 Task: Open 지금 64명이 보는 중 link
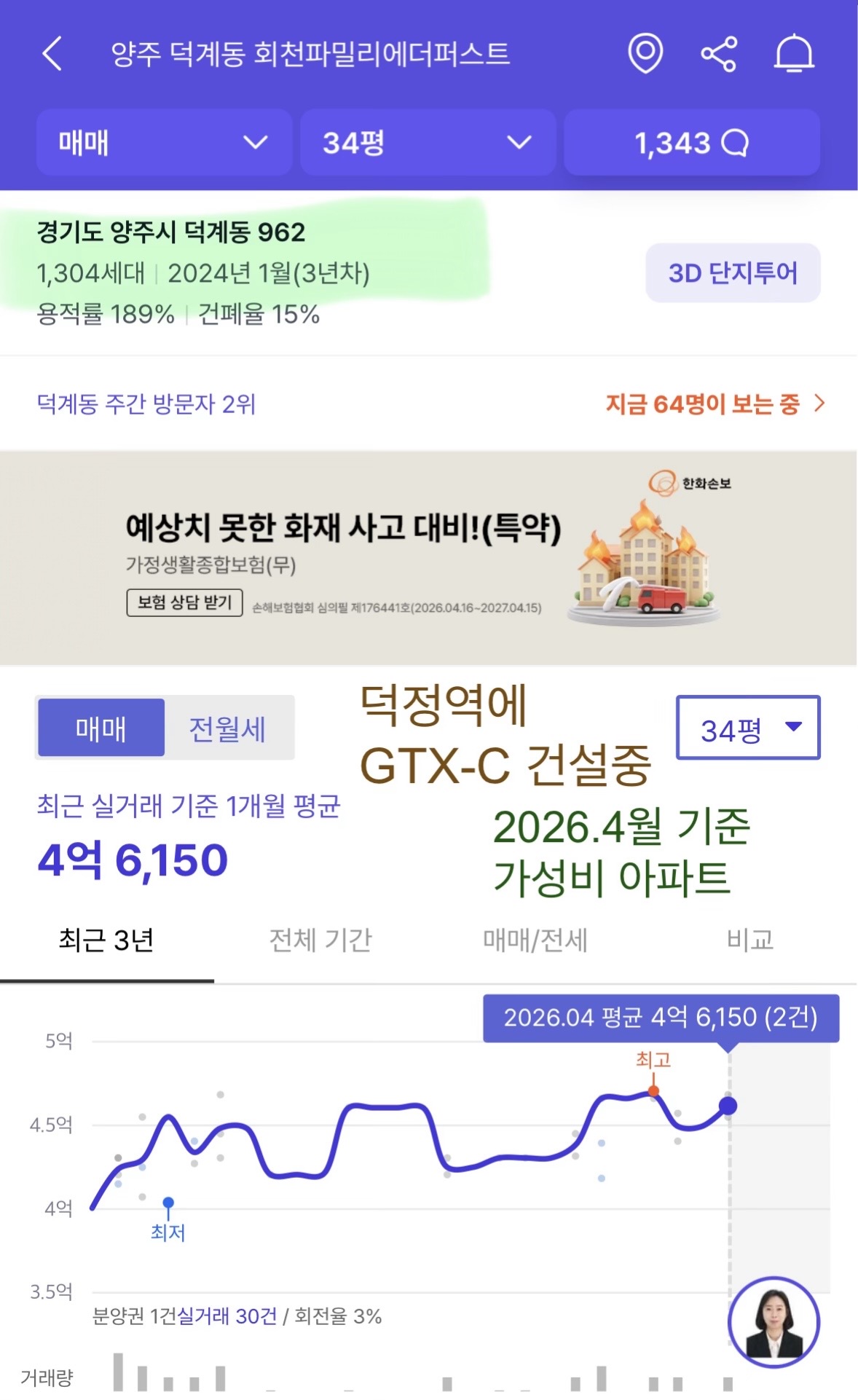click(714, 404)
